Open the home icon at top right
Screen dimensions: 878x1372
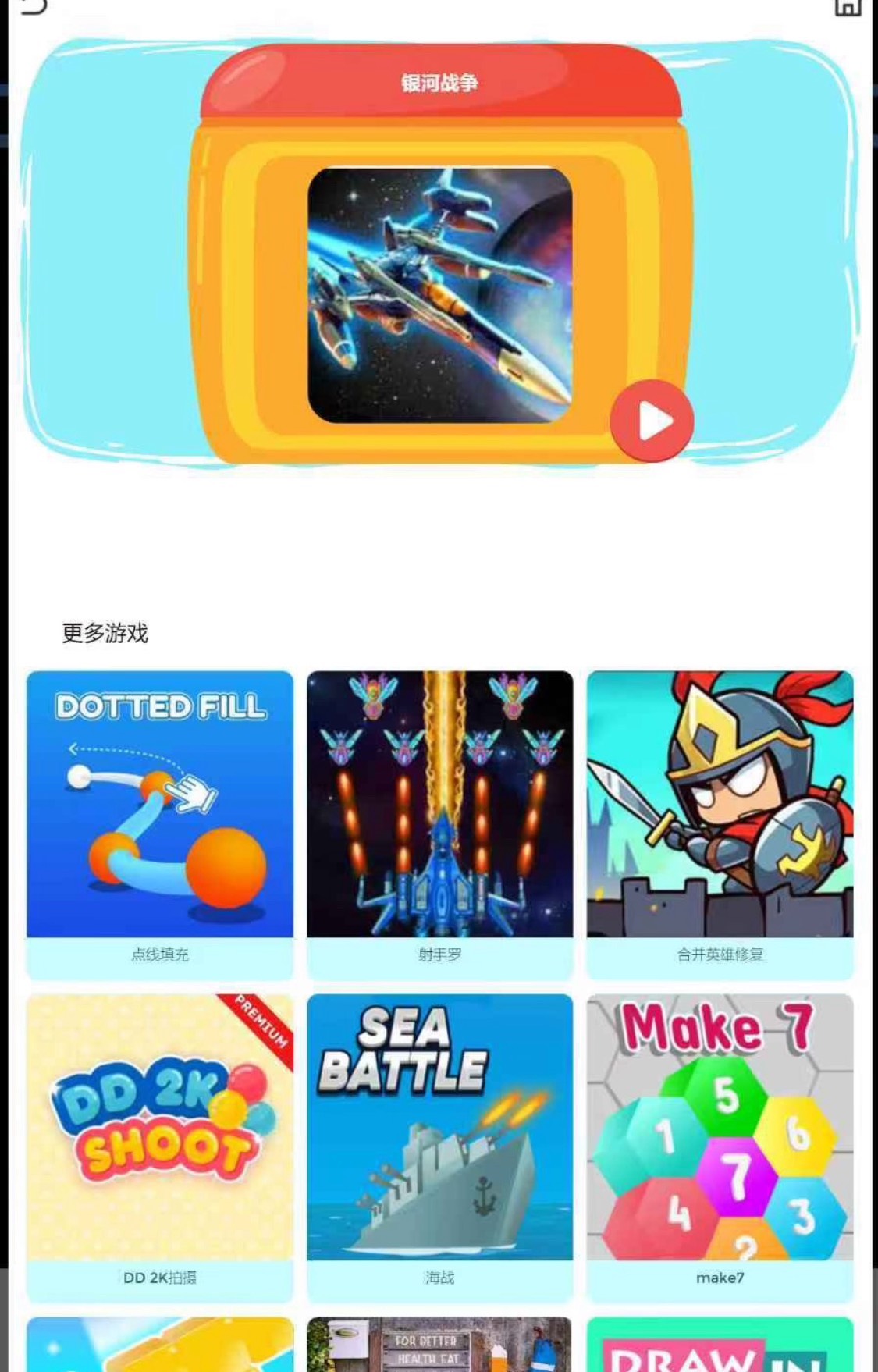(848, 7)
